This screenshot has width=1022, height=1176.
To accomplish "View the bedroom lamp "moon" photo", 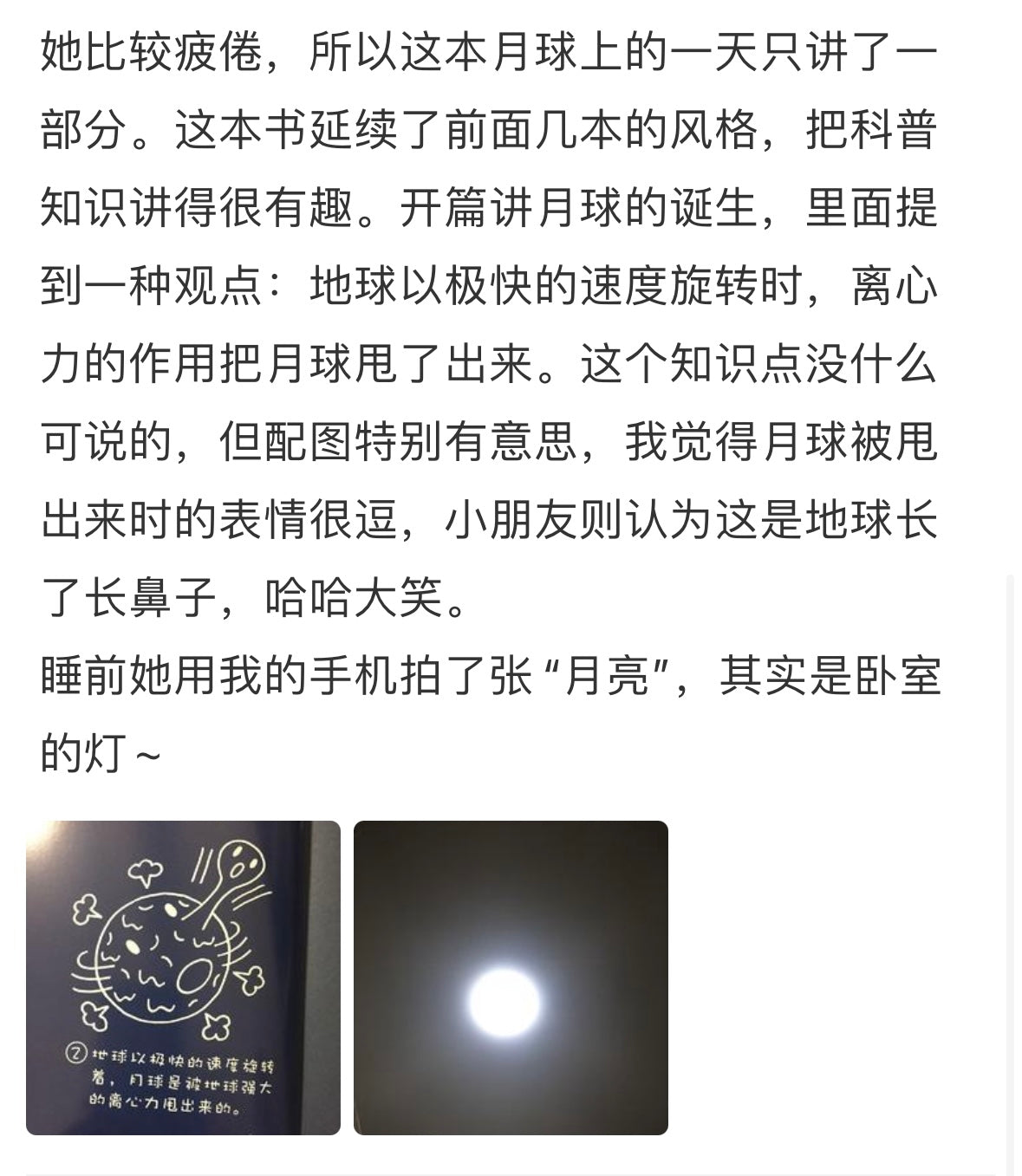I will click(511, 977).
